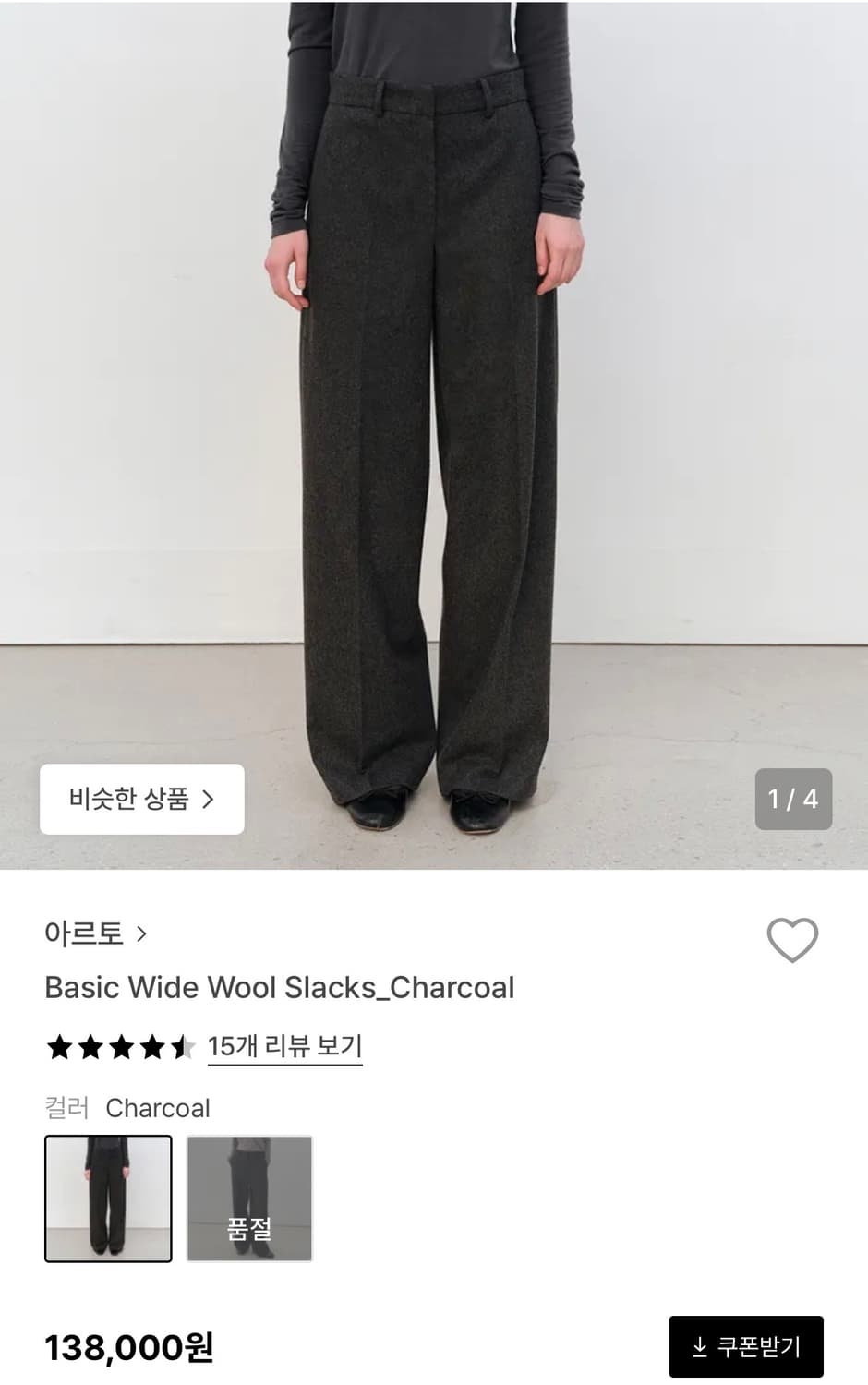Tap the 1/4 image counter badge
The height and width of the screenshot is (1385, 868).
tap(792, 799)
